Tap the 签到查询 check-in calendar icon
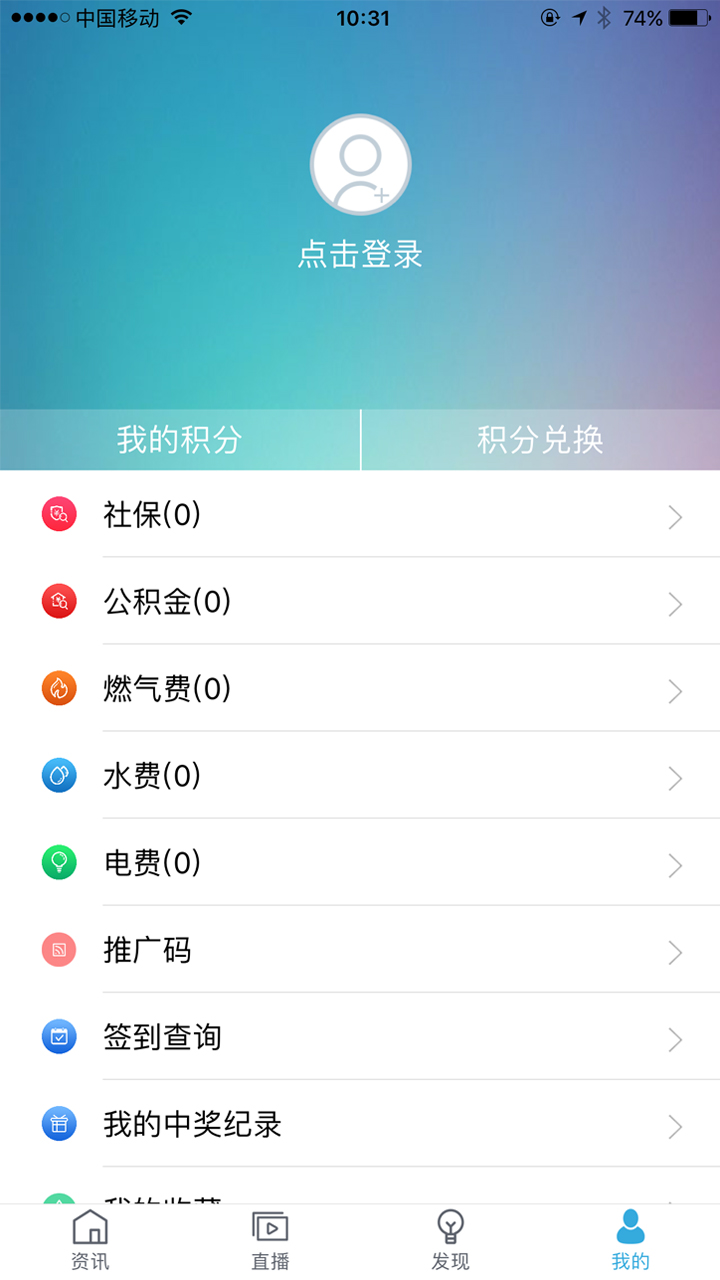The width and height of the screenshot is (720, 1280). (x=58, y=1037)
